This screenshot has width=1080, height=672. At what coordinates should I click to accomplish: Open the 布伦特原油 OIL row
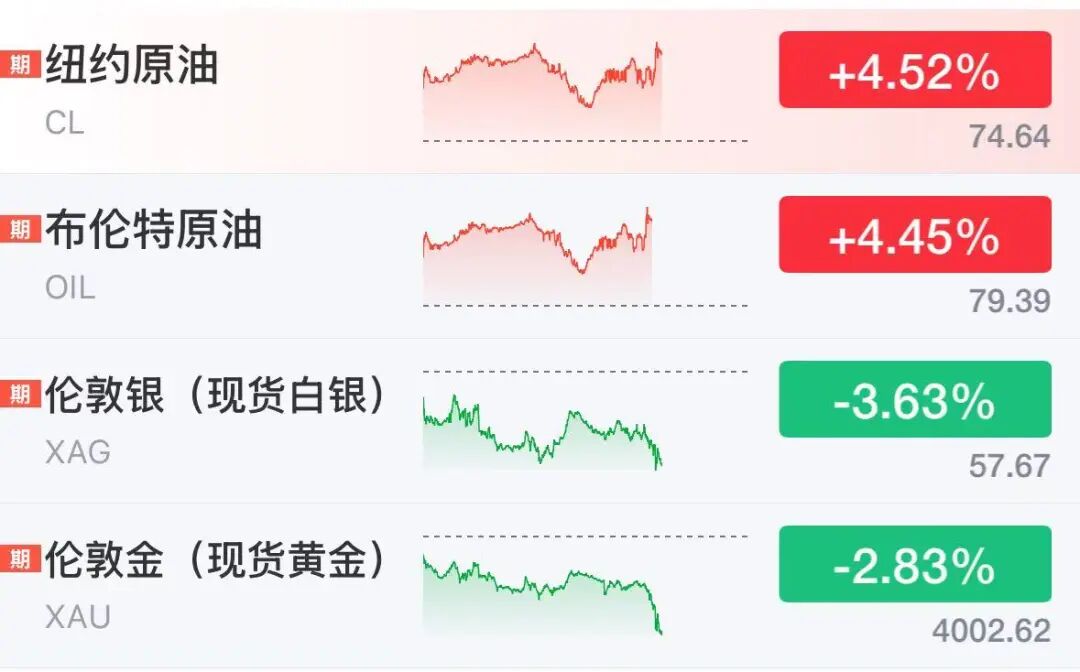point(540,256)
